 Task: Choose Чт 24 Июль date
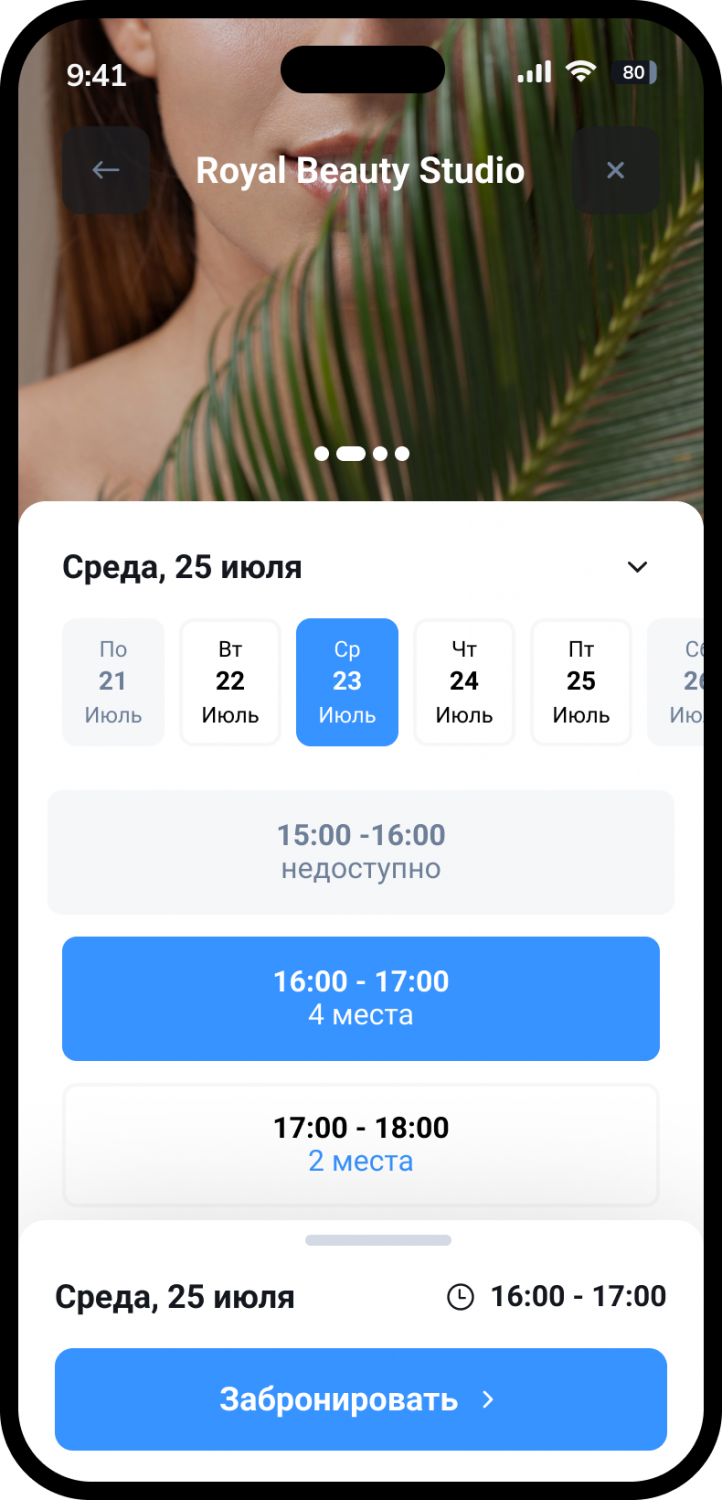pos(464,682)
